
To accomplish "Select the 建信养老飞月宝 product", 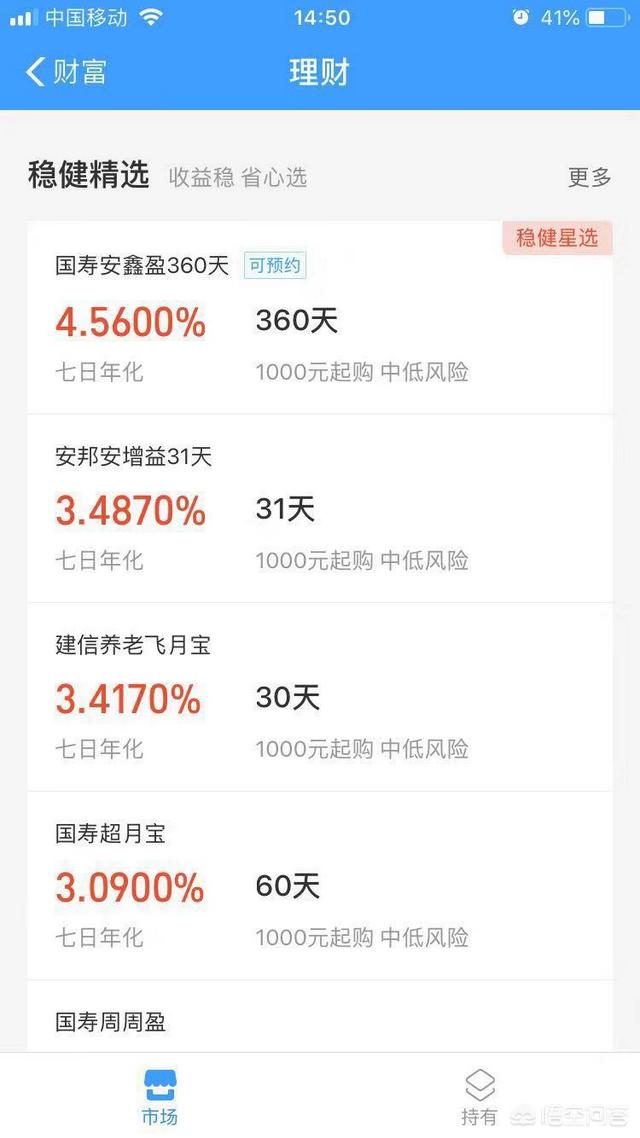I will point(320,697).
